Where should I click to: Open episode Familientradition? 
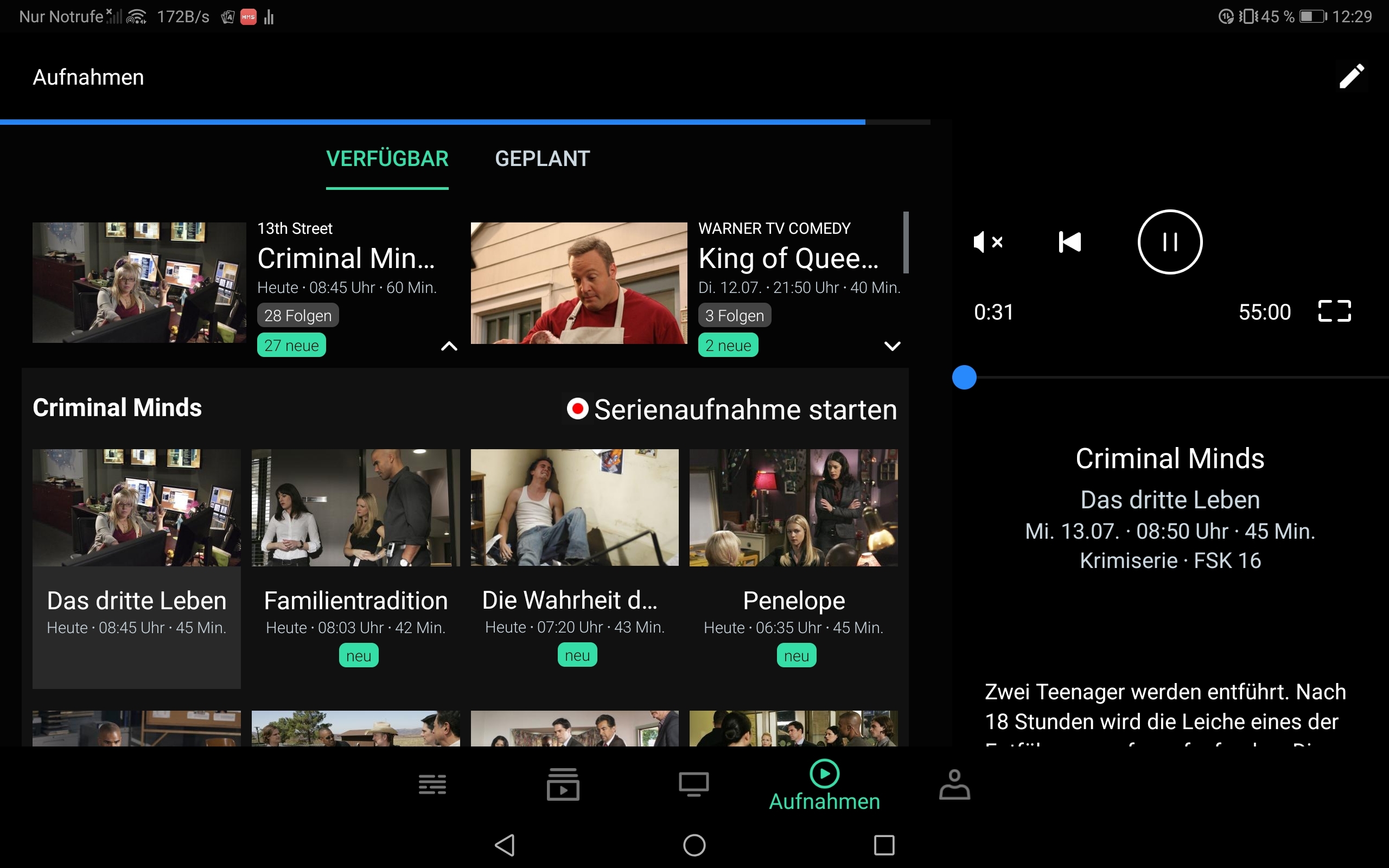point(355,567)
